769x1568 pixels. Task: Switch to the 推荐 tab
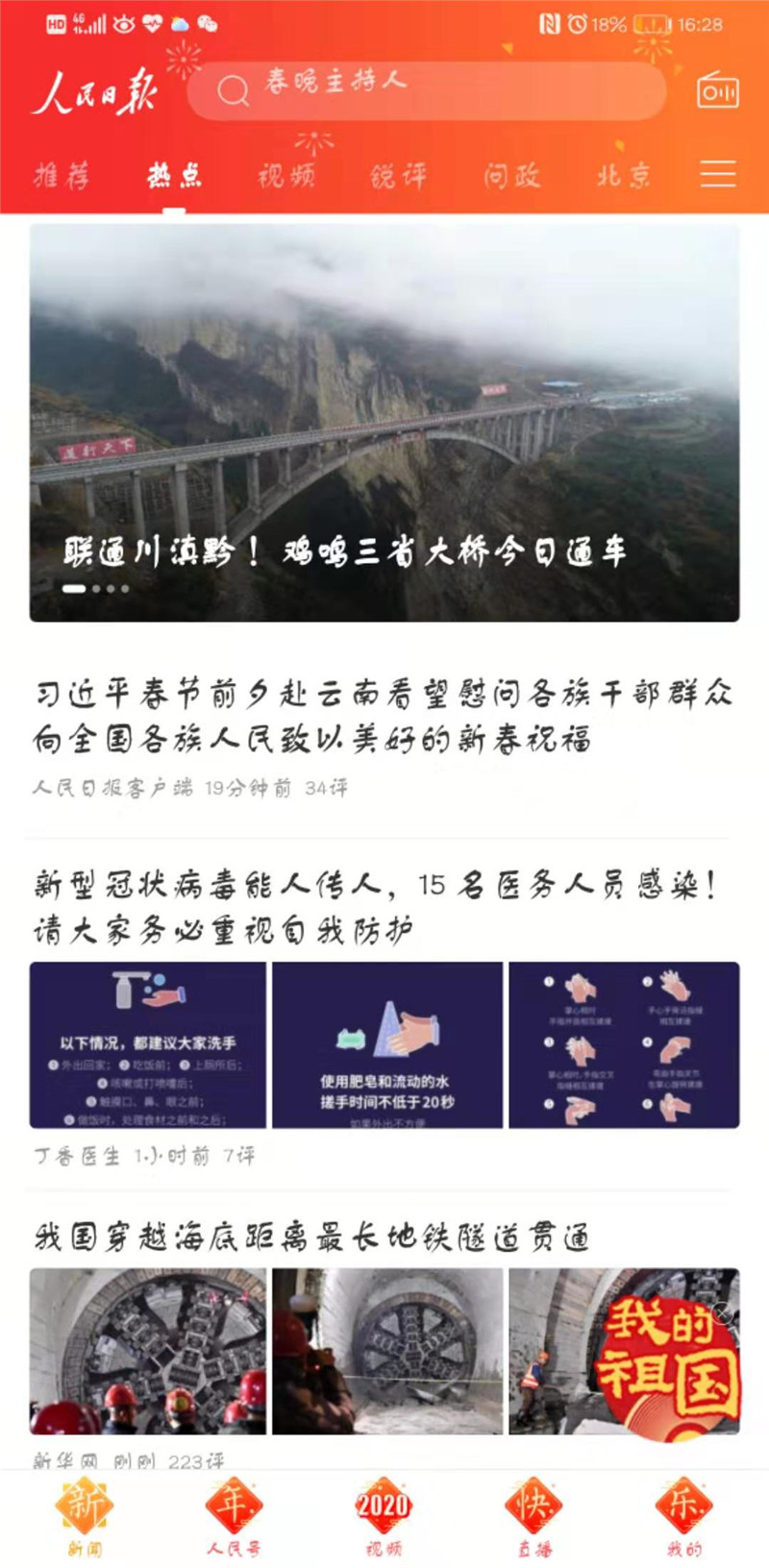[x=62, y=175]
